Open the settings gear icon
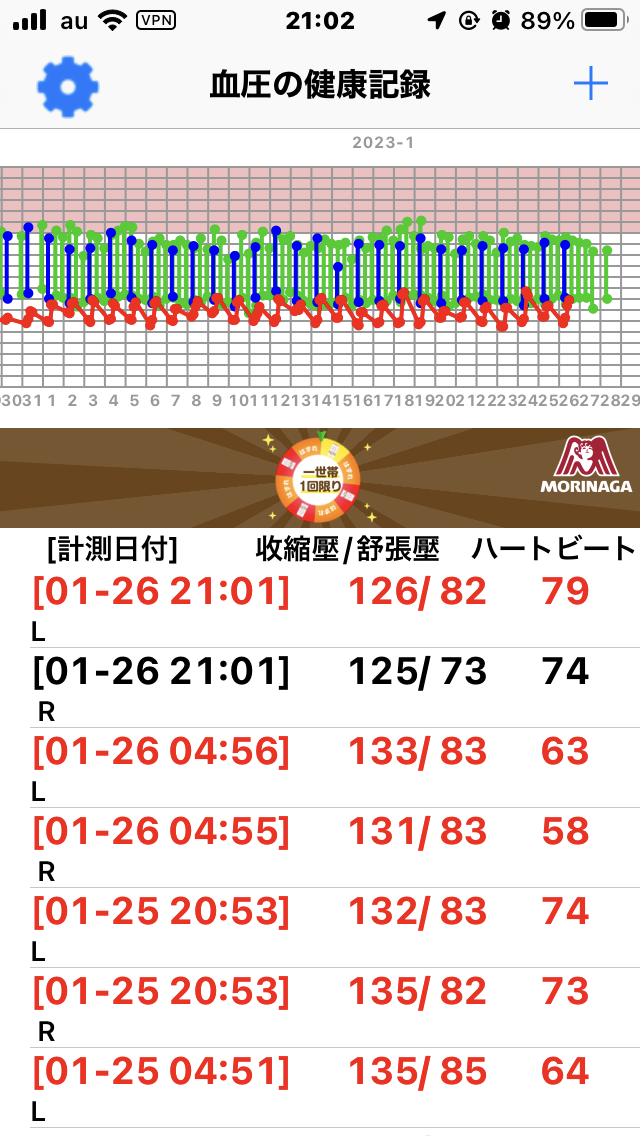640x1136 pixels. (x=67, y=86)
